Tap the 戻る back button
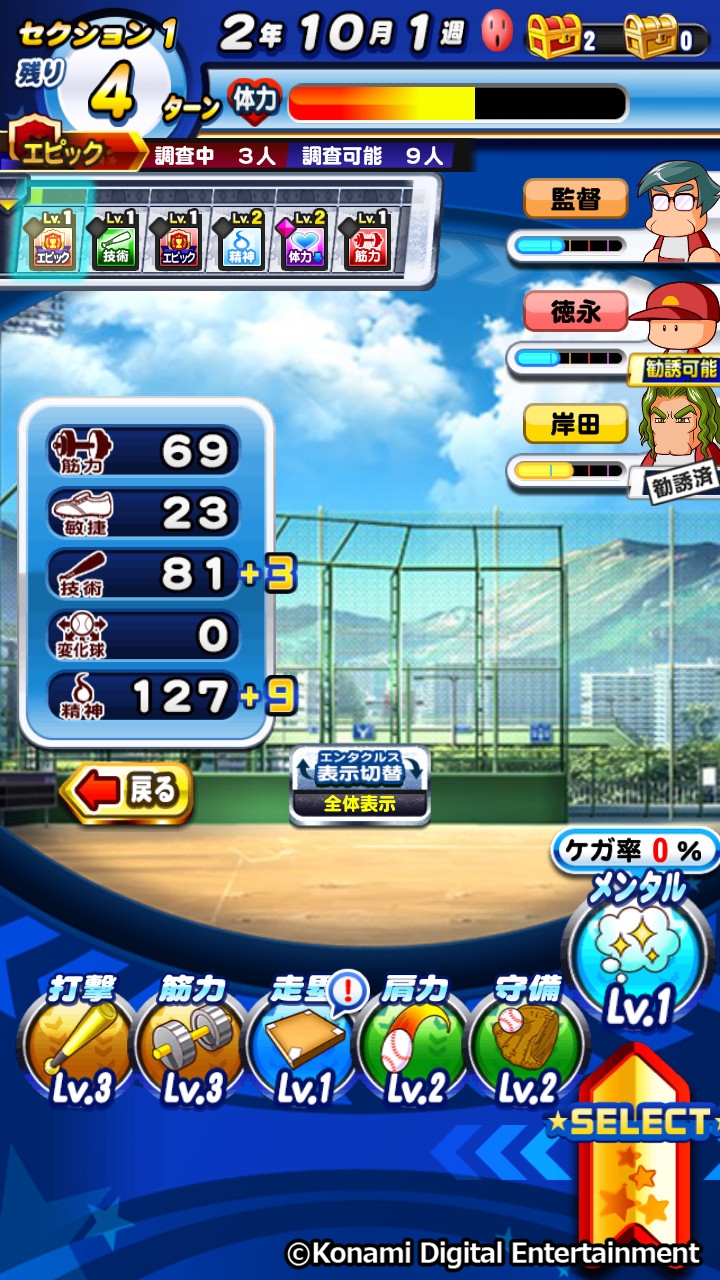The height and width of the screenshot is (1280, 720). pos(128,793)
